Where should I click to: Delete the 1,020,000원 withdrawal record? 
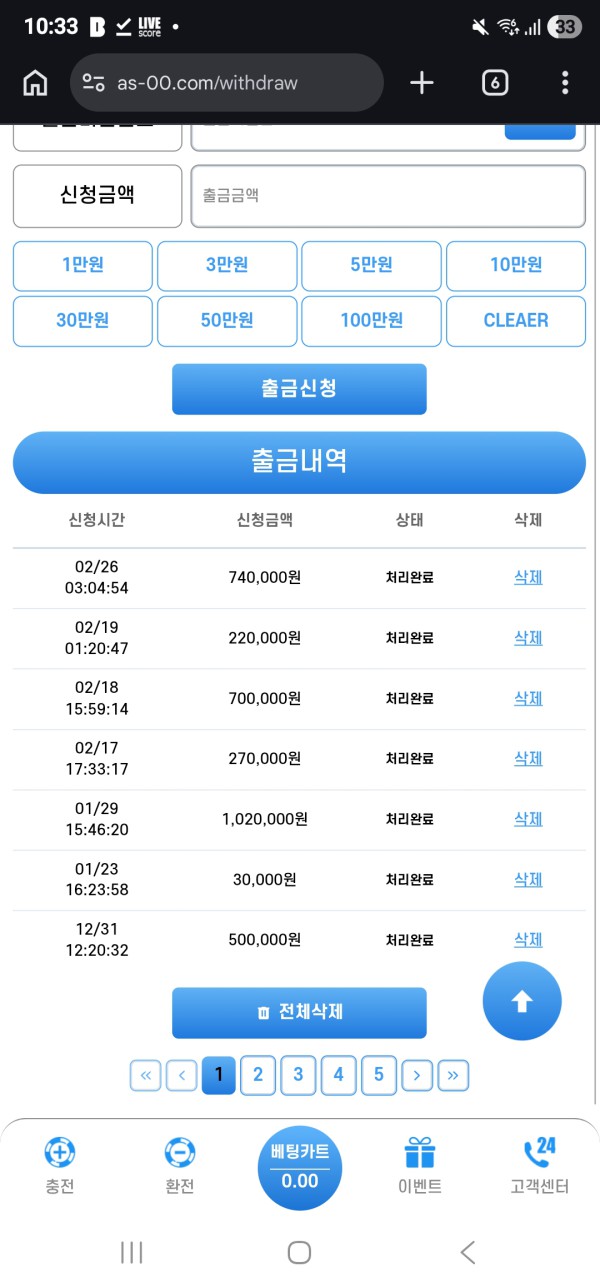(528, 819)
